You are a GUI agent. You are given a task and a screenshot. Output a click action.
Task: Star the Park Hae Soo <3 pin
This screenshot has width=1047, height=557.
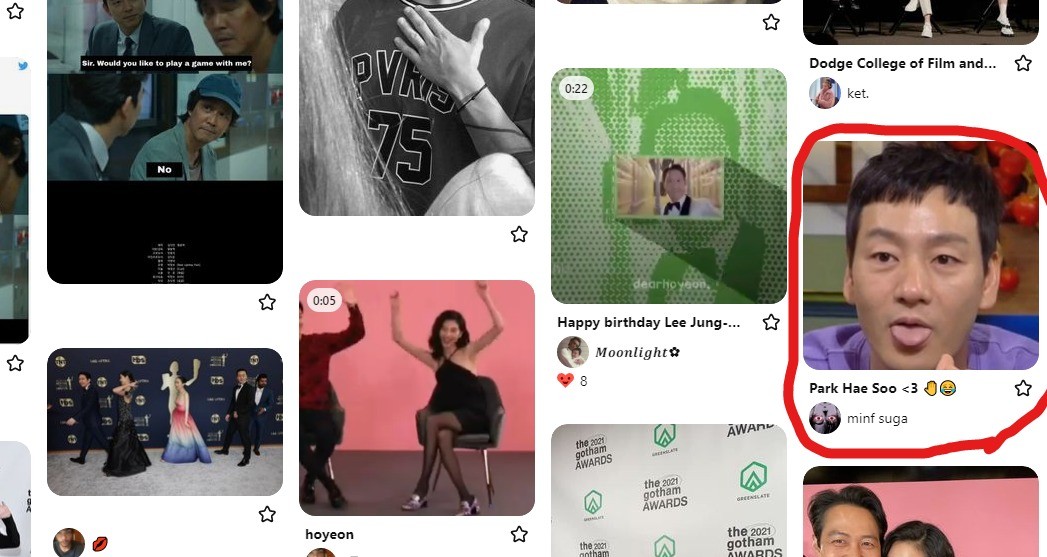[1023, 388]
